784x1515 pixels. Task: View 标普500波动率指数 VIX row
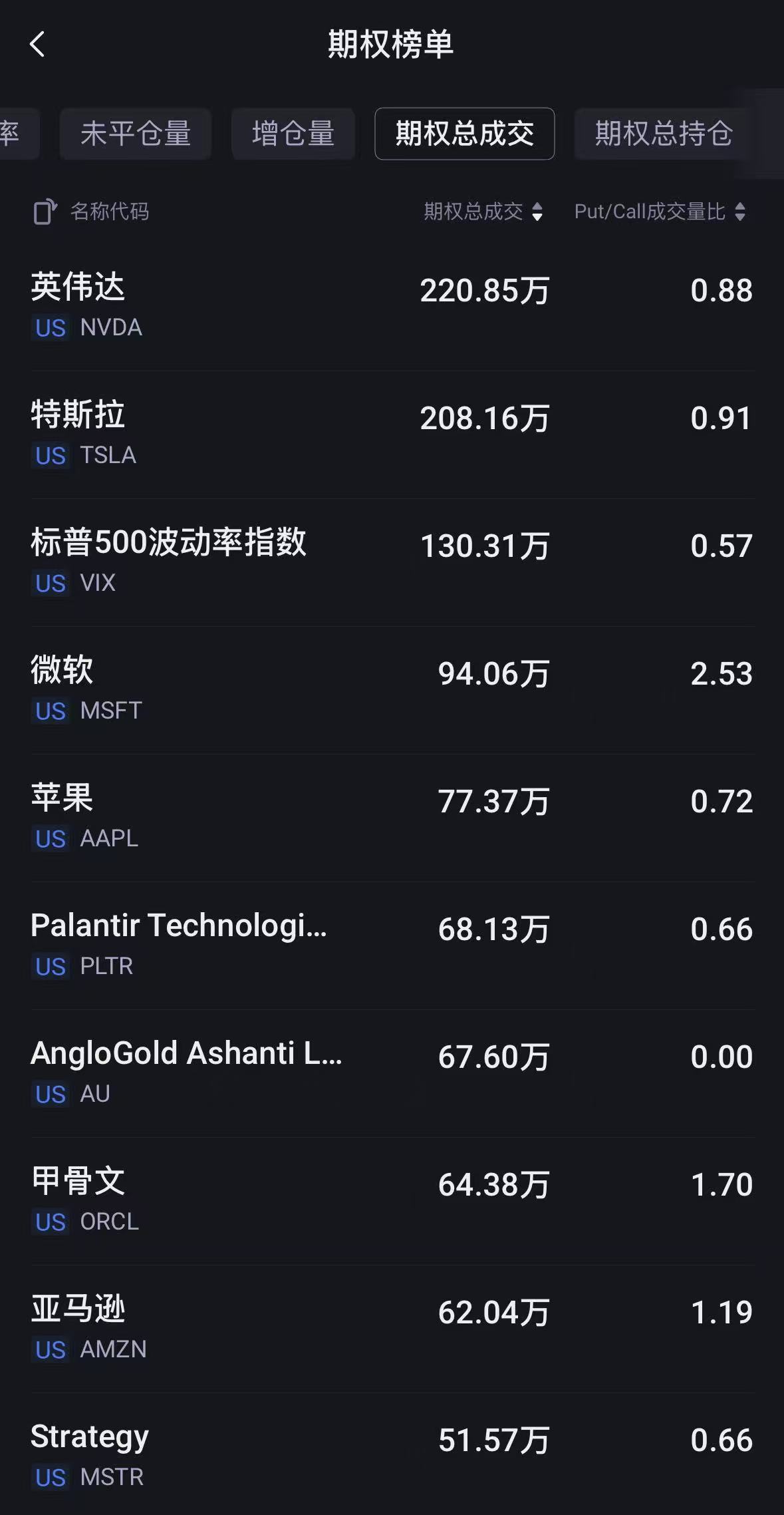point(392,562)
